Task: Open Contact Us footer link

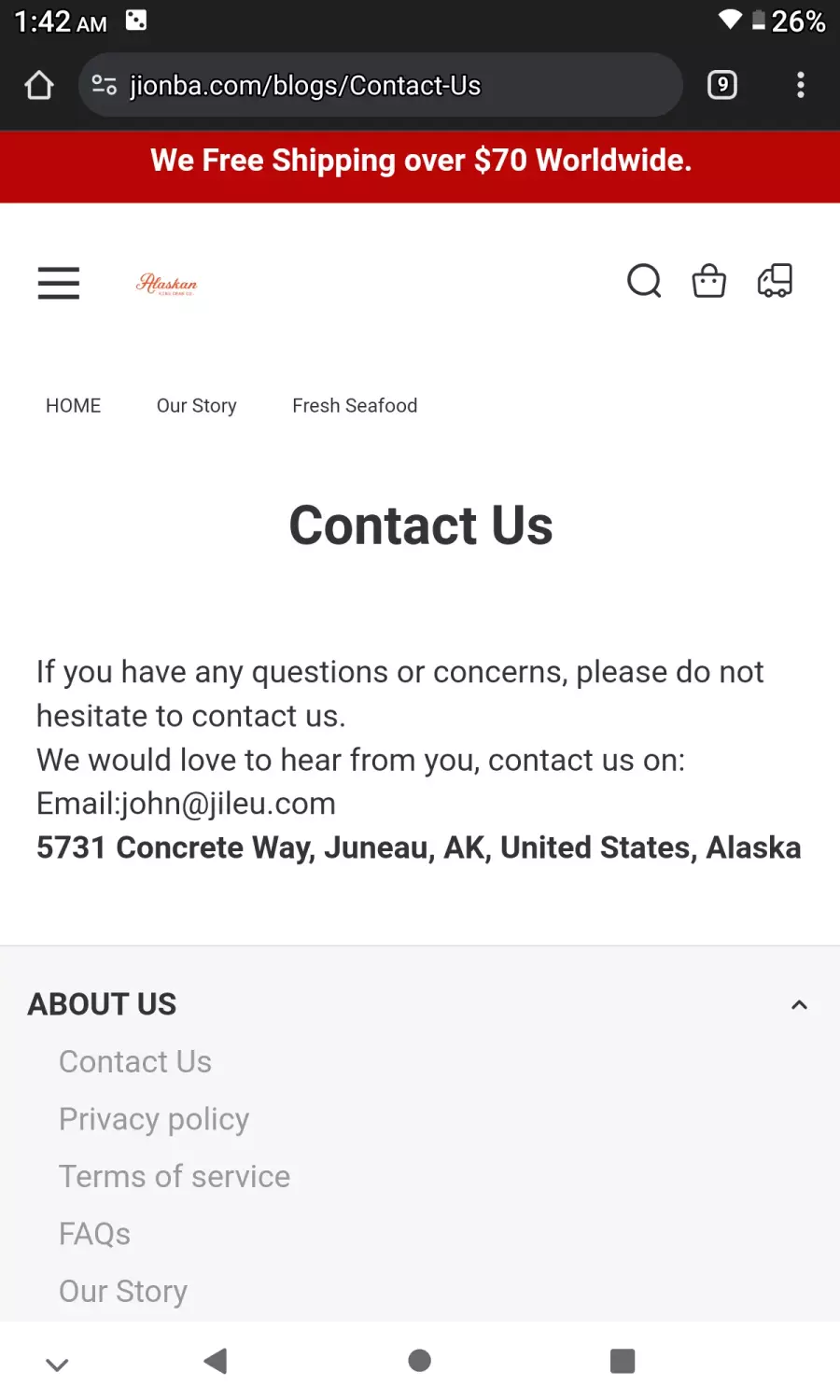Action: click(x=135, y=1062)
